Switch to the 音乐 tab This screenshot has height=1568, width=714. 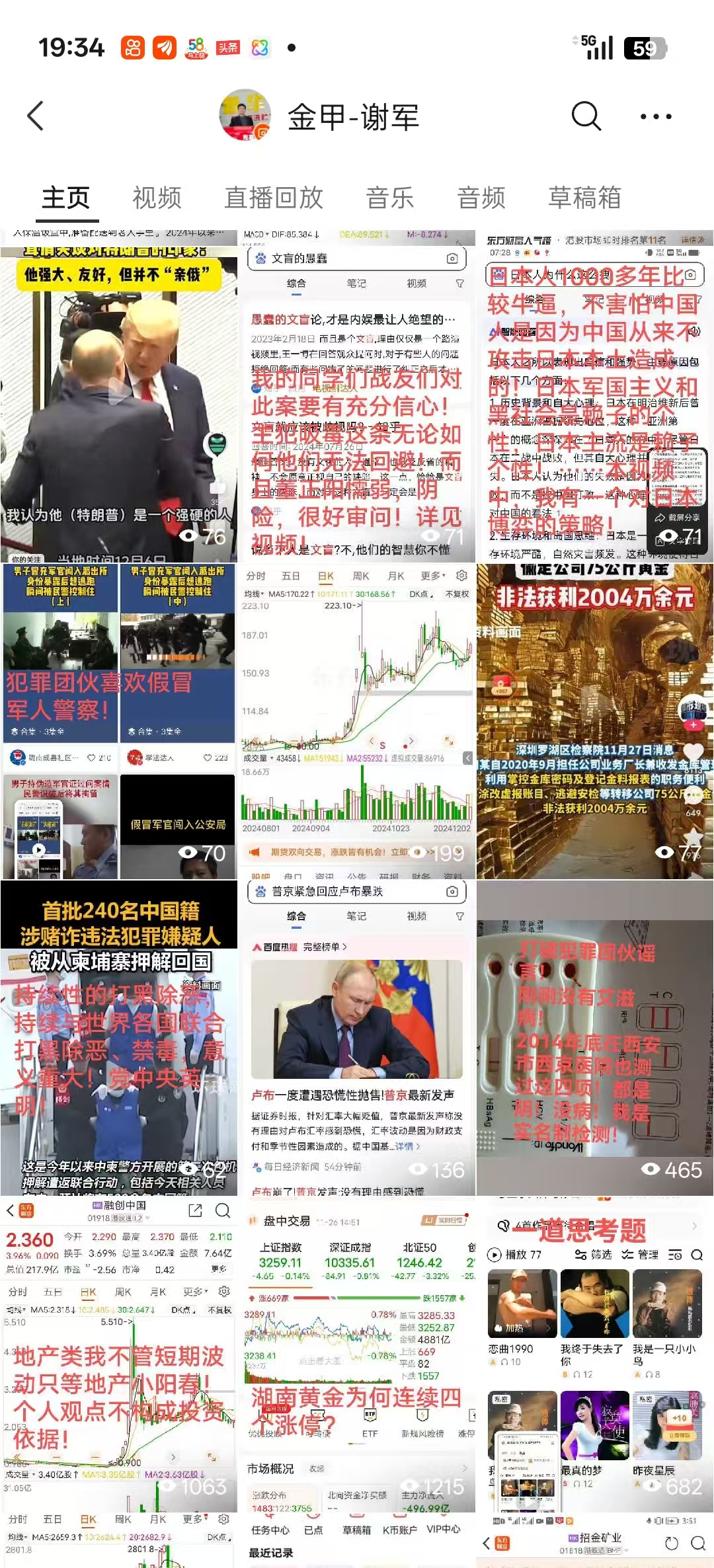coord(390,198)
